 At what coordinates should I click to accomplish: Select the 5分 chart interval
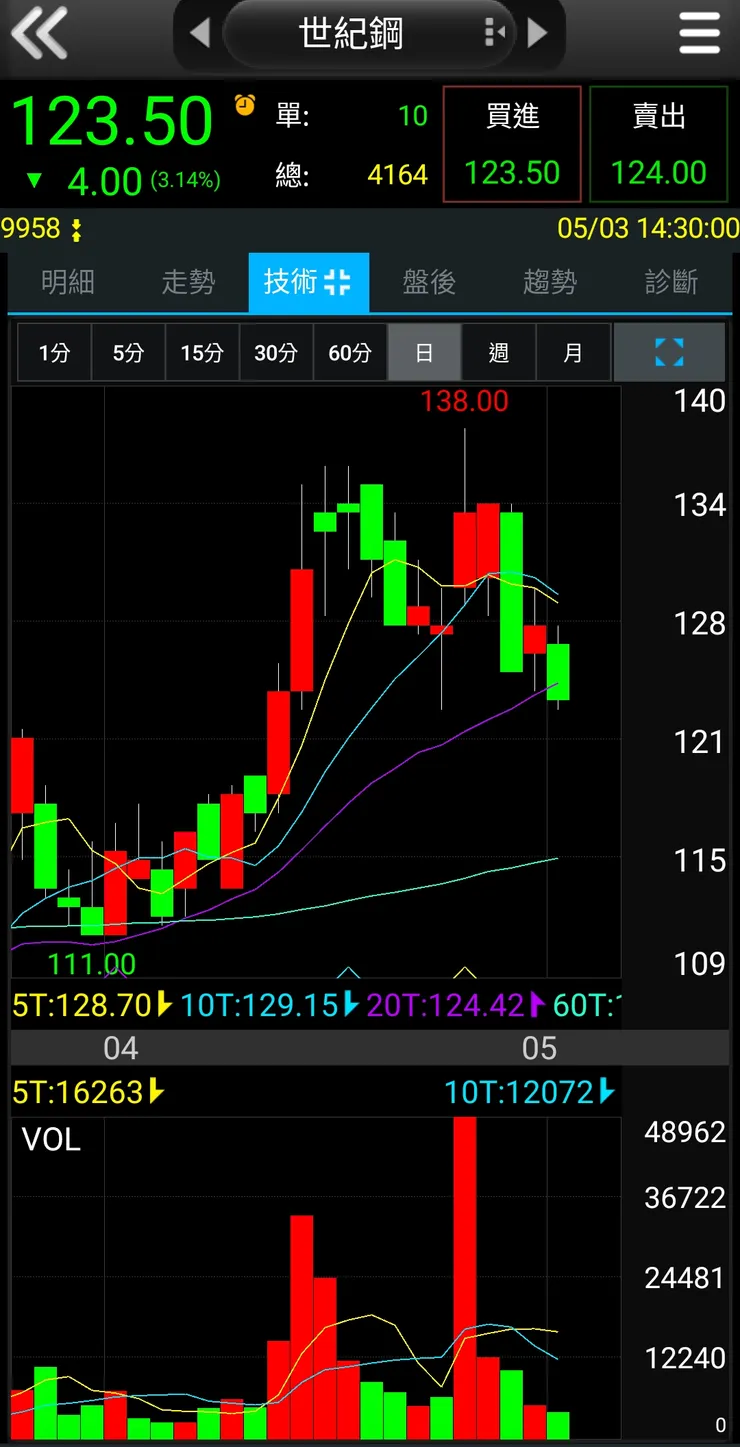(128, 352)
